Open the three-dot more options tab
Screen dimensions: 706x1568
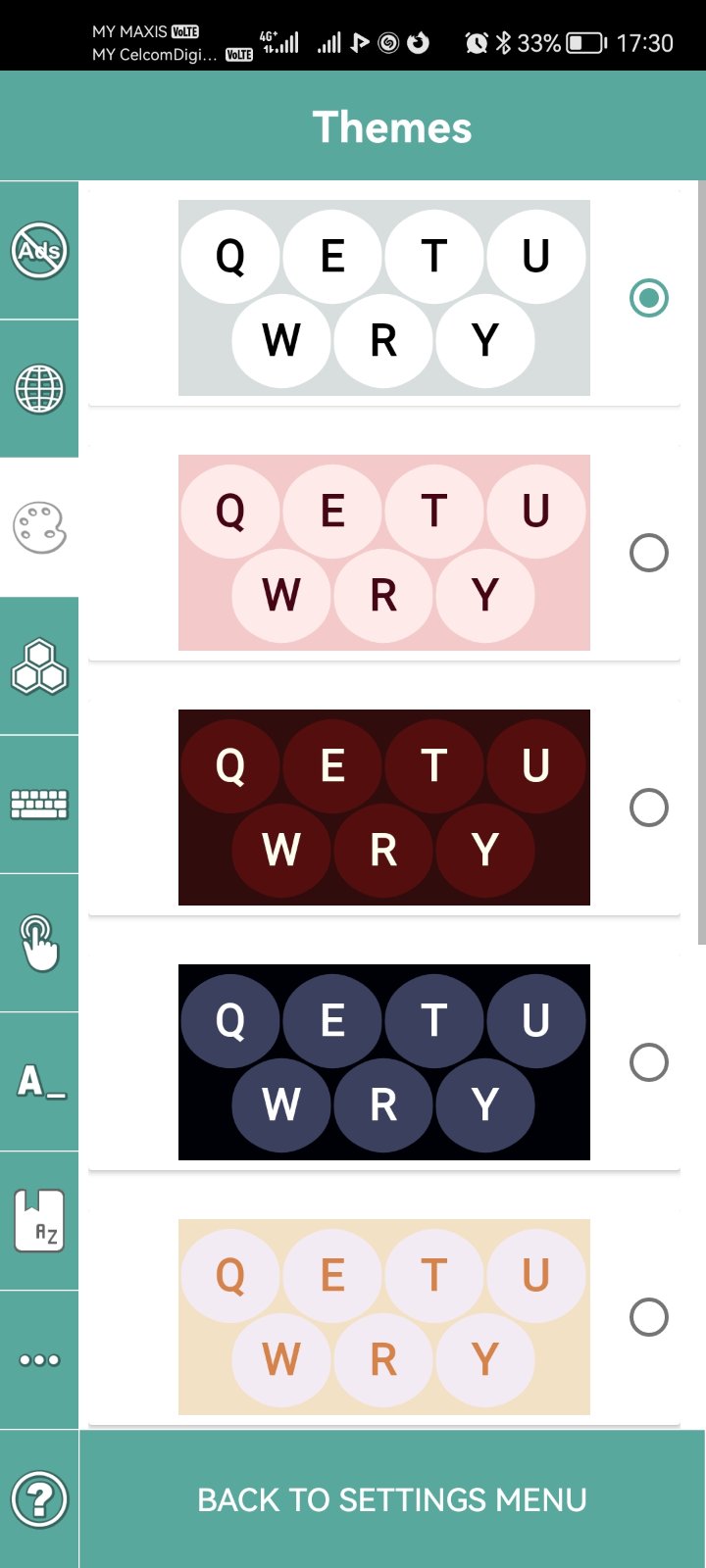39,1359
